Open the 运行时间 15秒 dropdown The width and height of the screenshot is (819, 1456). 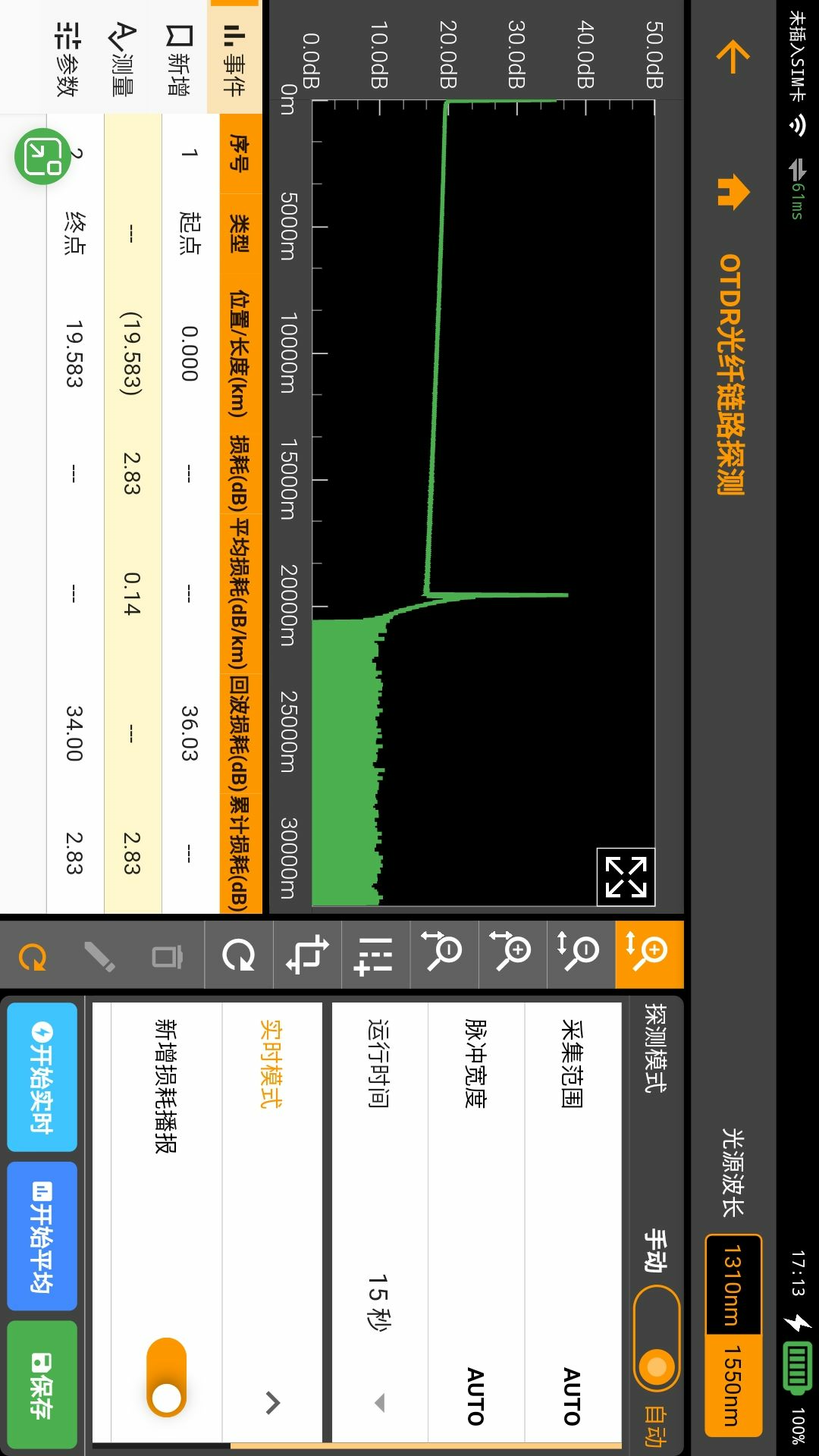[x=379, y=1401]
